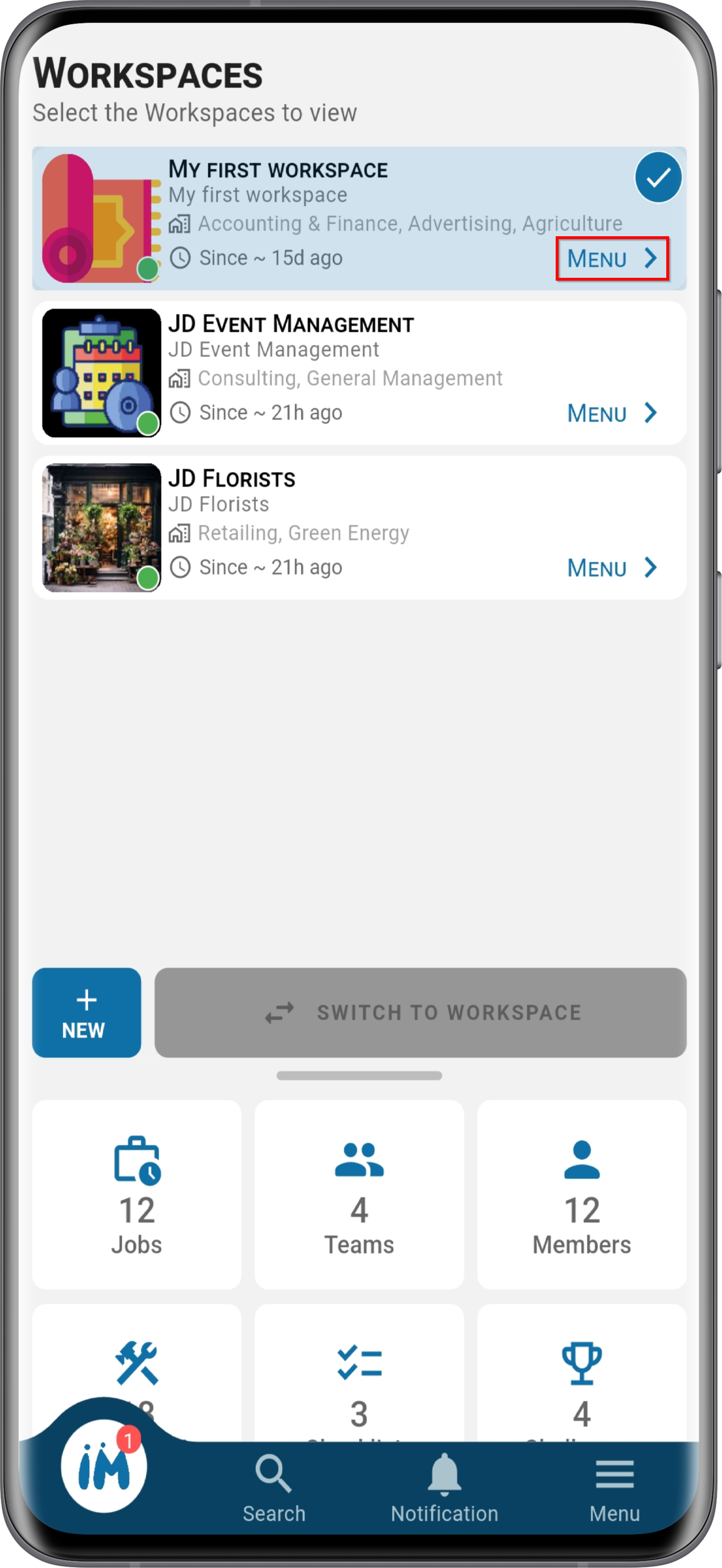Open the 4 Teams tile

pos(359,1194)
